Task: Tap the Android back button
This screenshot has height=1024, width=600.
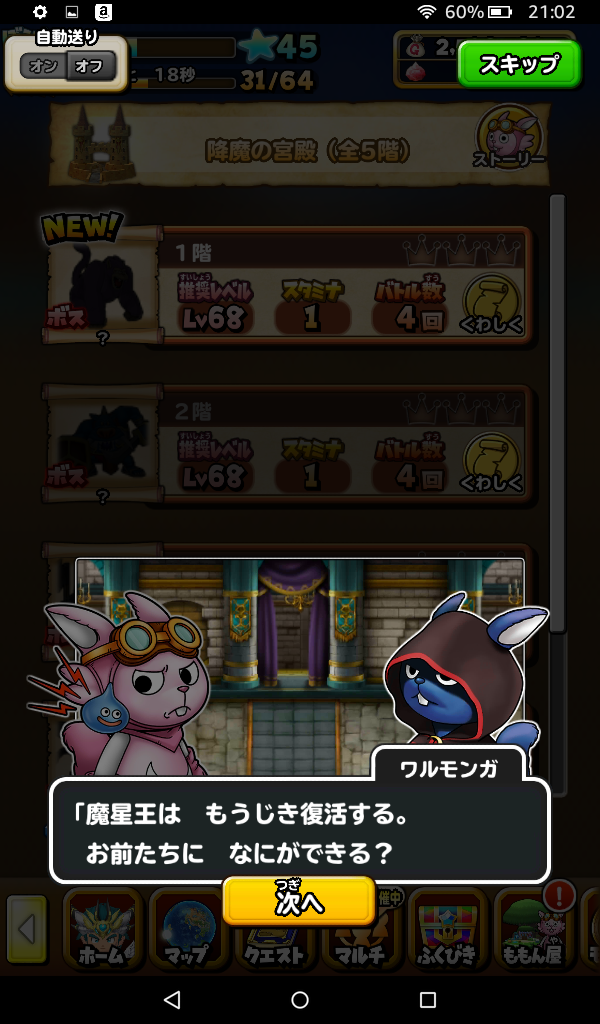Action: pos(172,999)
